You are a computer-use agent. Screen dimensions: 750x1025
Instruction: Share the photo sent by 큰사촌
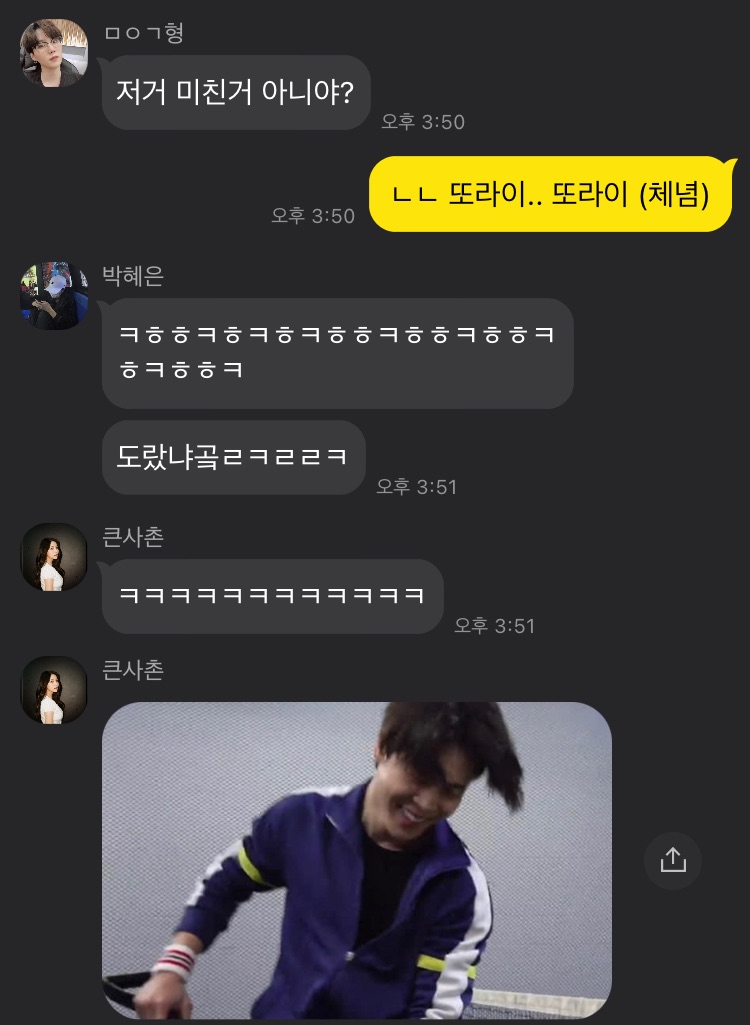[x=673, y=860]
